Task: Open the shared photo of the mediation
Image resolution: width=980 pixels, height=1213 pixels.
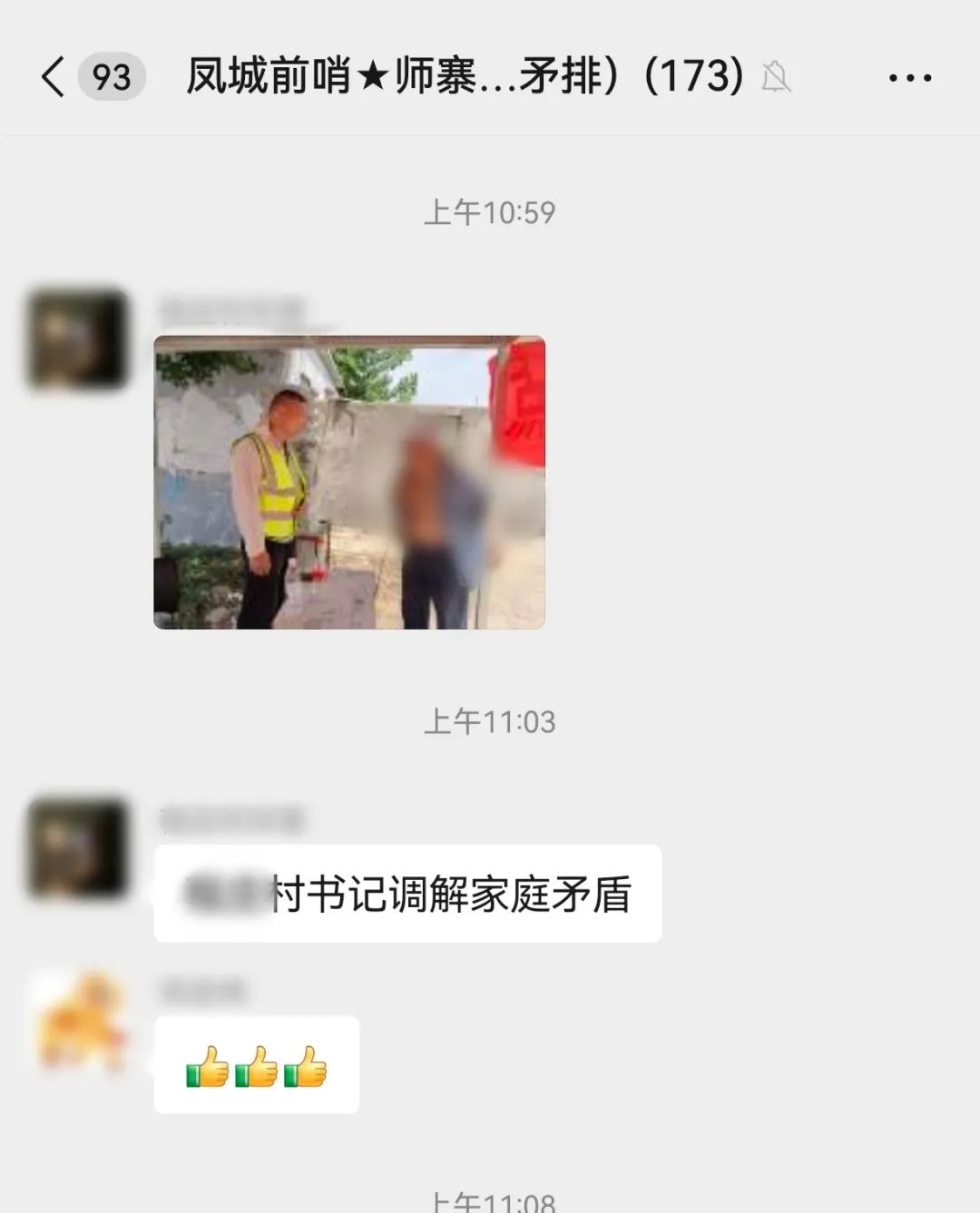Action: point(349,482)
